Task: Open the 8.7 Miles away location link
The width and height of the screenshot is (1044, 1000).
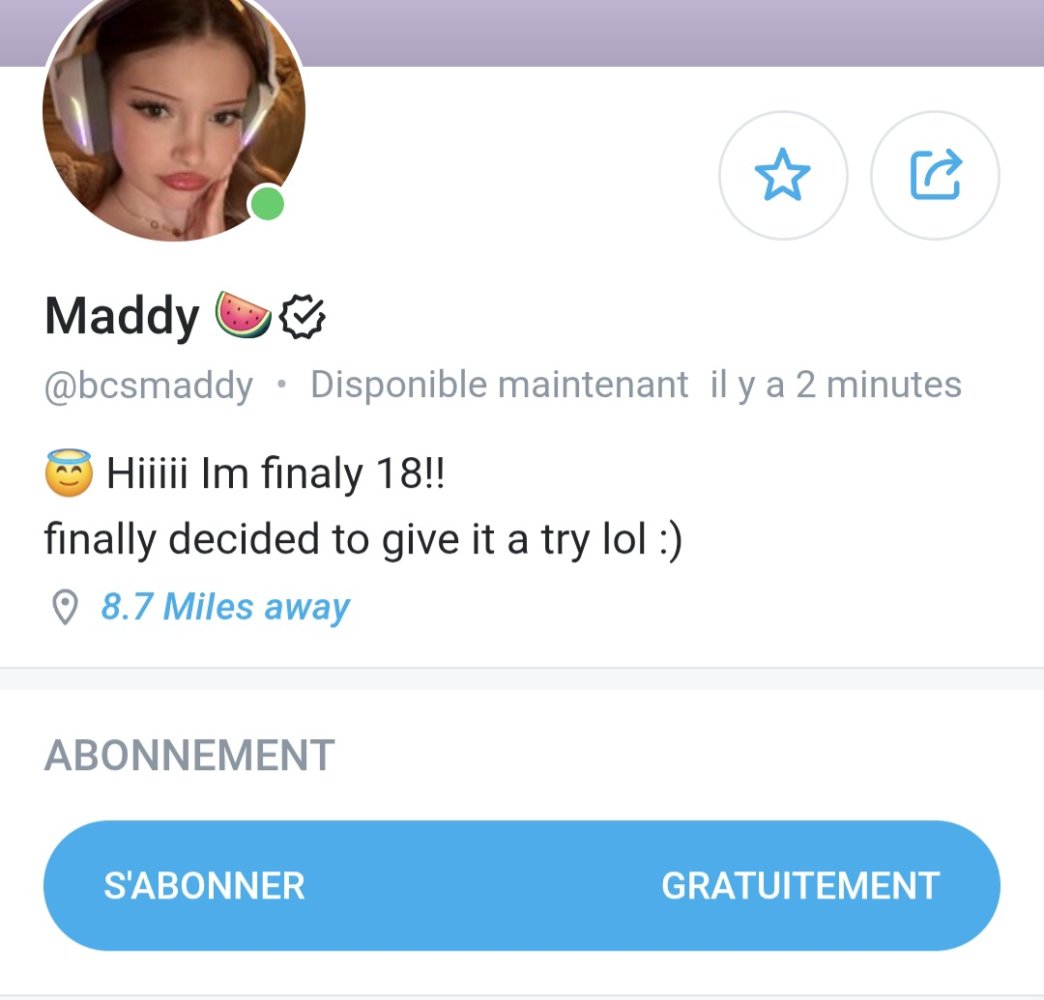Action: pyautogui.click(x=225, y=607)
